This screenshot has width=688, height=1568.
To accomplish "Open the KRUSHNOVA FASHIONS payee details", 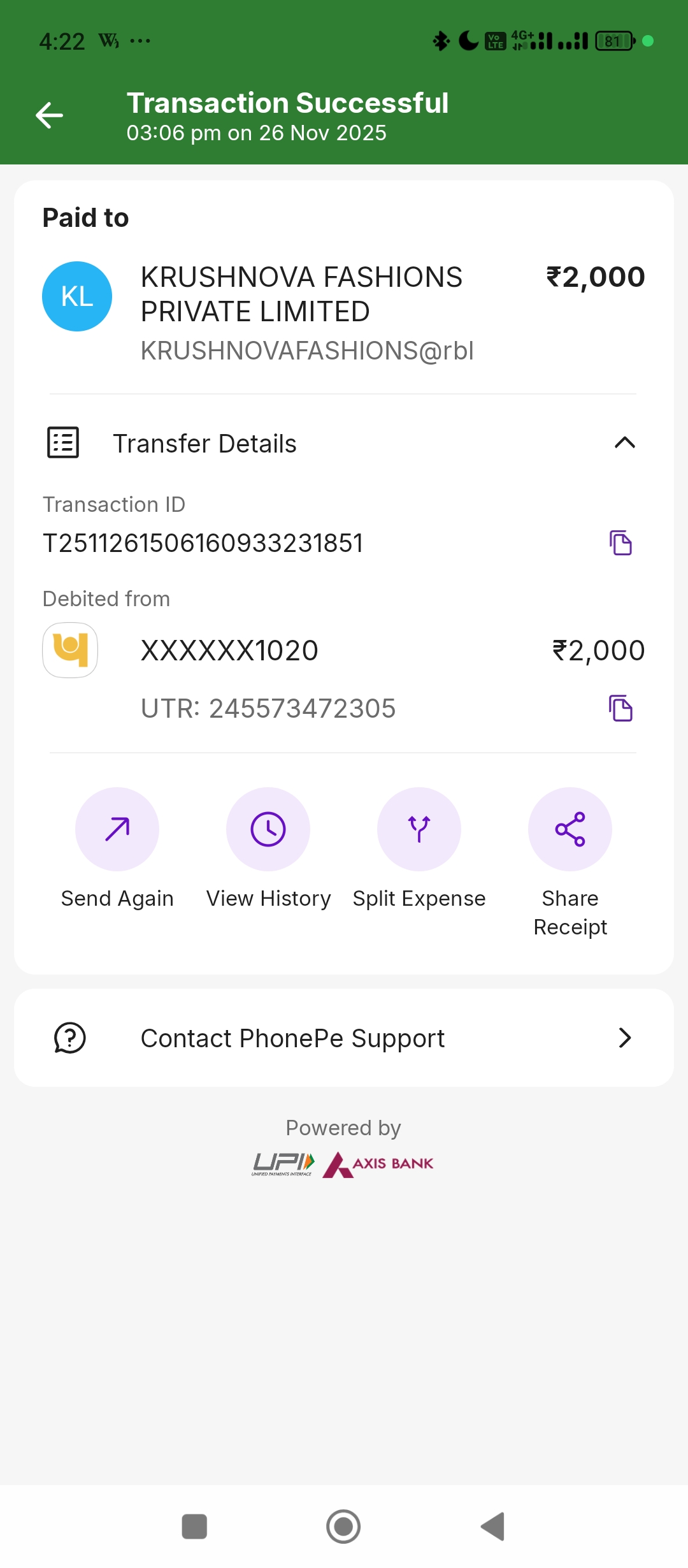I will pyautogui.click(x=301, y=295).
